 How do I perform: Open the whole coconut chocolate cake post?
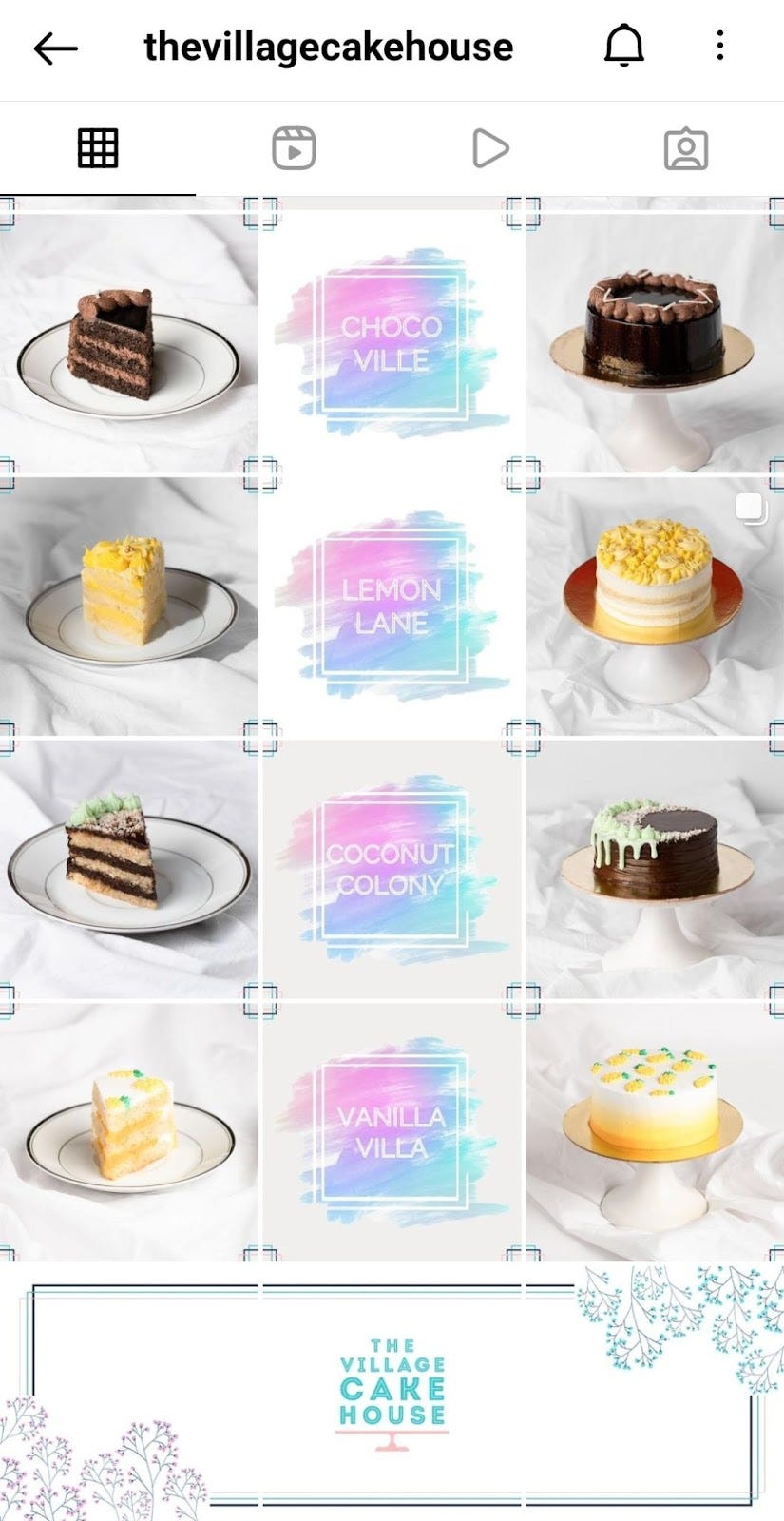654,870
